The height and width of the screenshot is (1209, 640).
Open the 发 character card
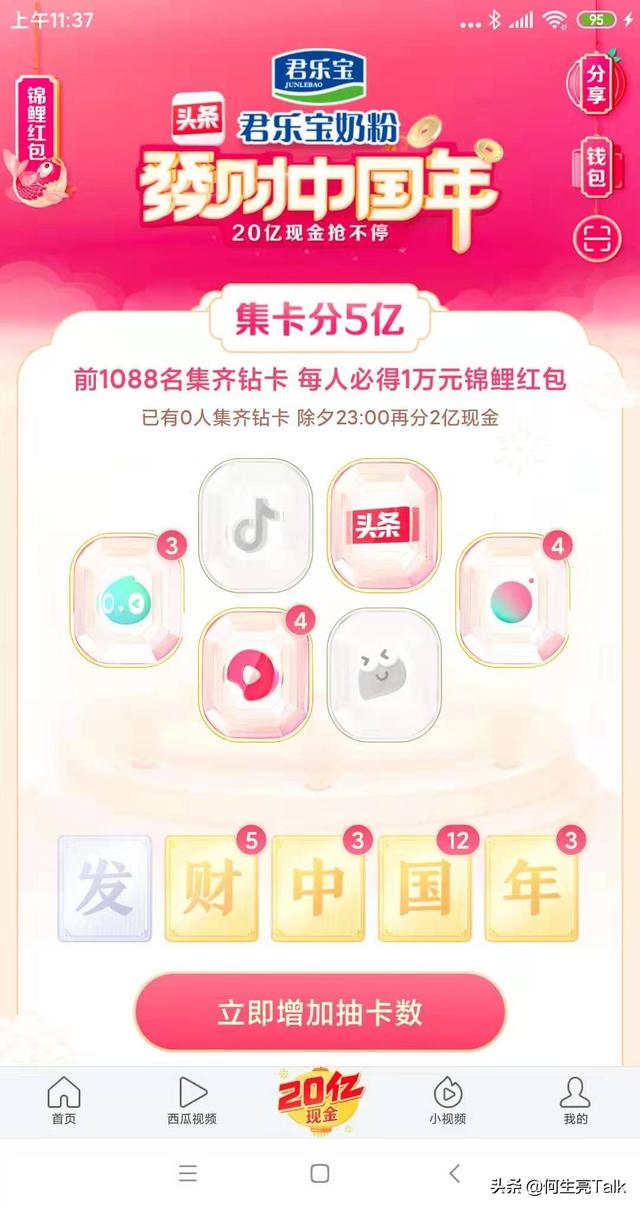(105, 889)
